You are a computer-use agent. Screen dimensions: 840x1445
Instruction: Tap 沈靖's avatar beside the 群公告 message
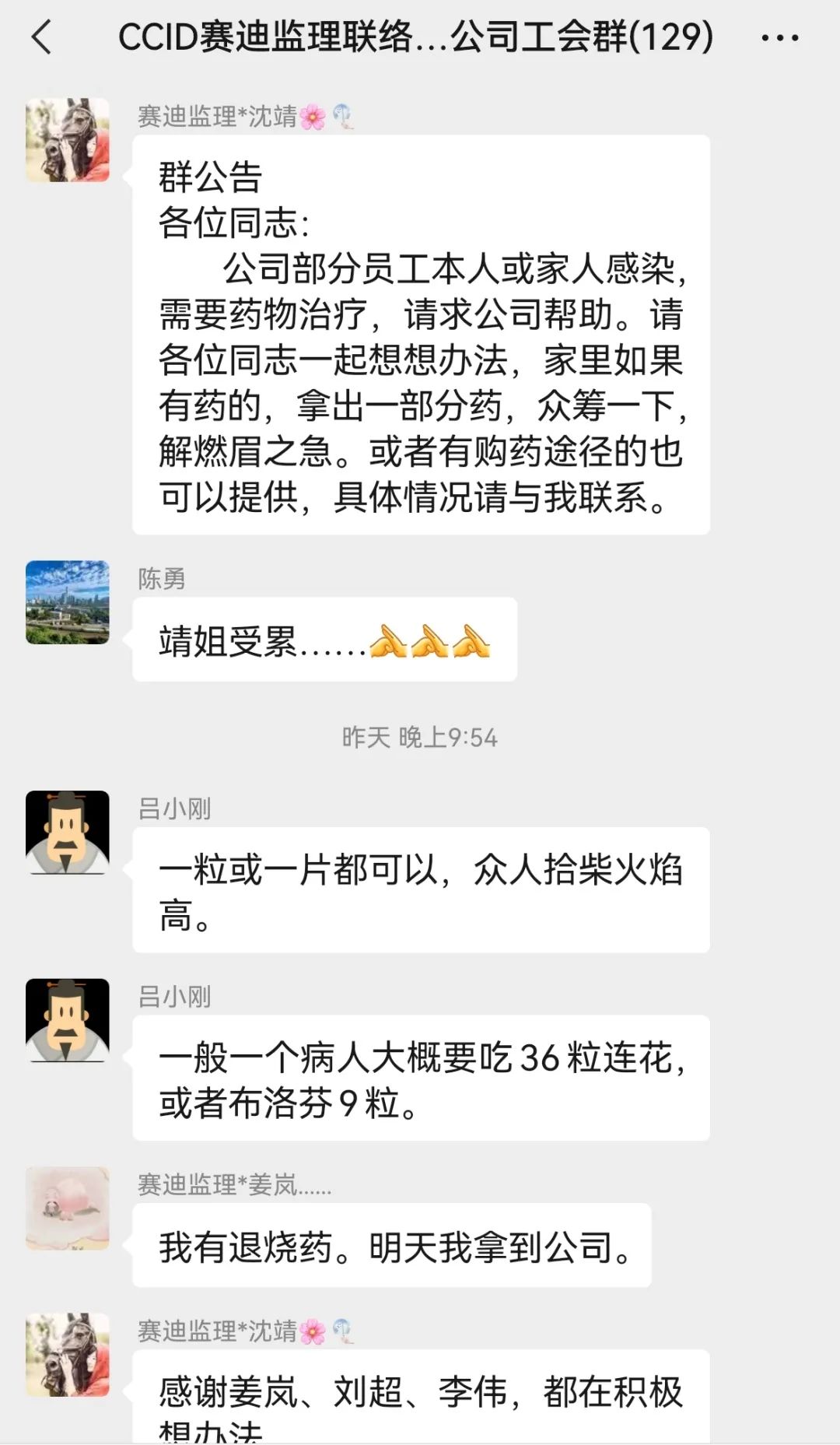click(x=68, y=140)
